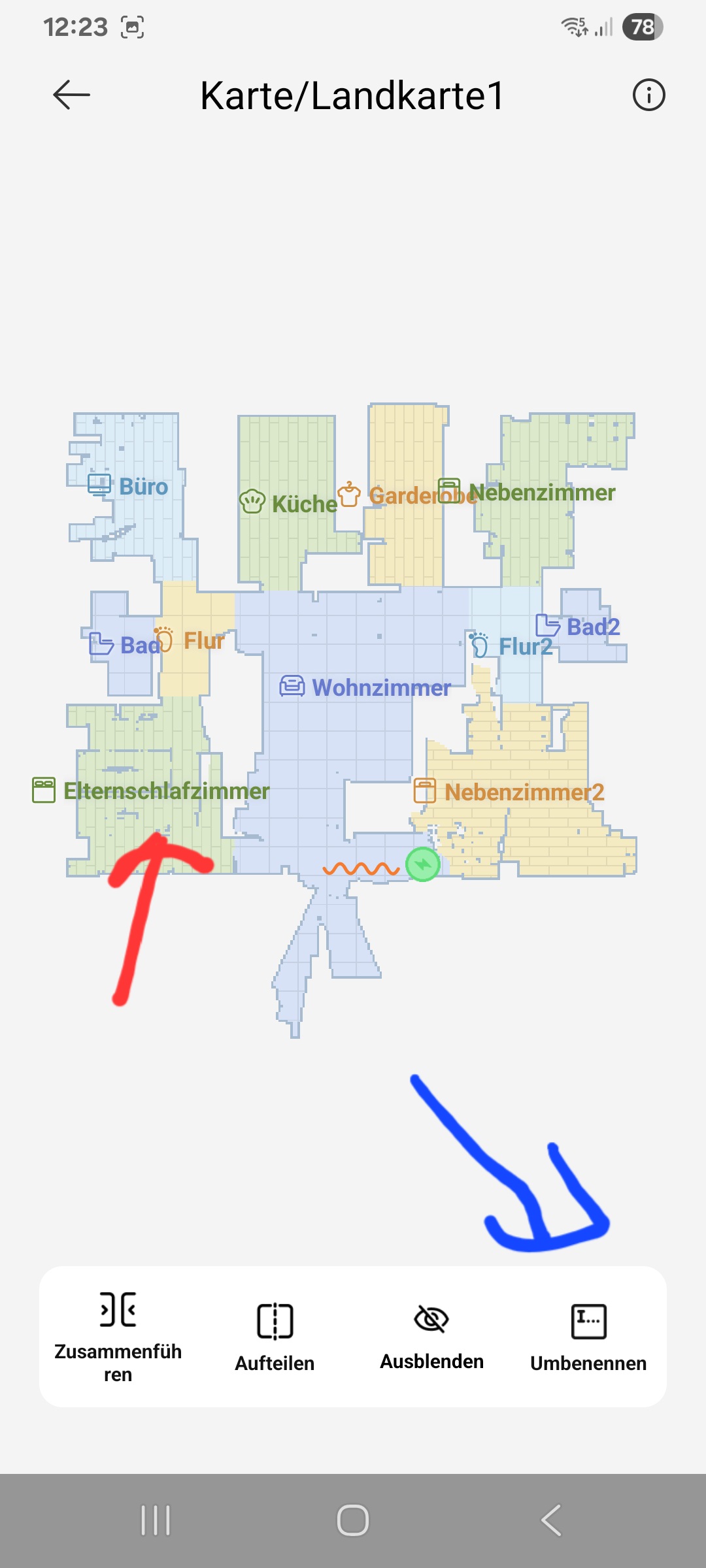This screenshot has width=706, height=1568.
Task: Go to the system home screen
Action: tap(353, 1520)
